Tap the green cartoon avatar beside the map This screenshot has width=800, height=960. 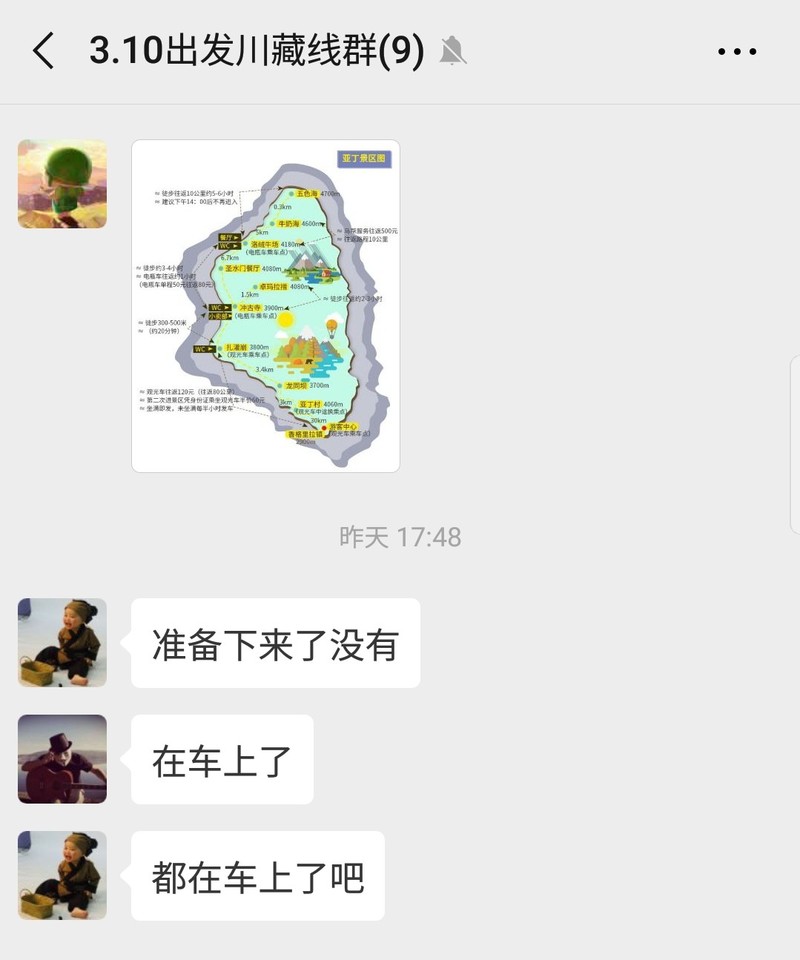click(62, 184)
